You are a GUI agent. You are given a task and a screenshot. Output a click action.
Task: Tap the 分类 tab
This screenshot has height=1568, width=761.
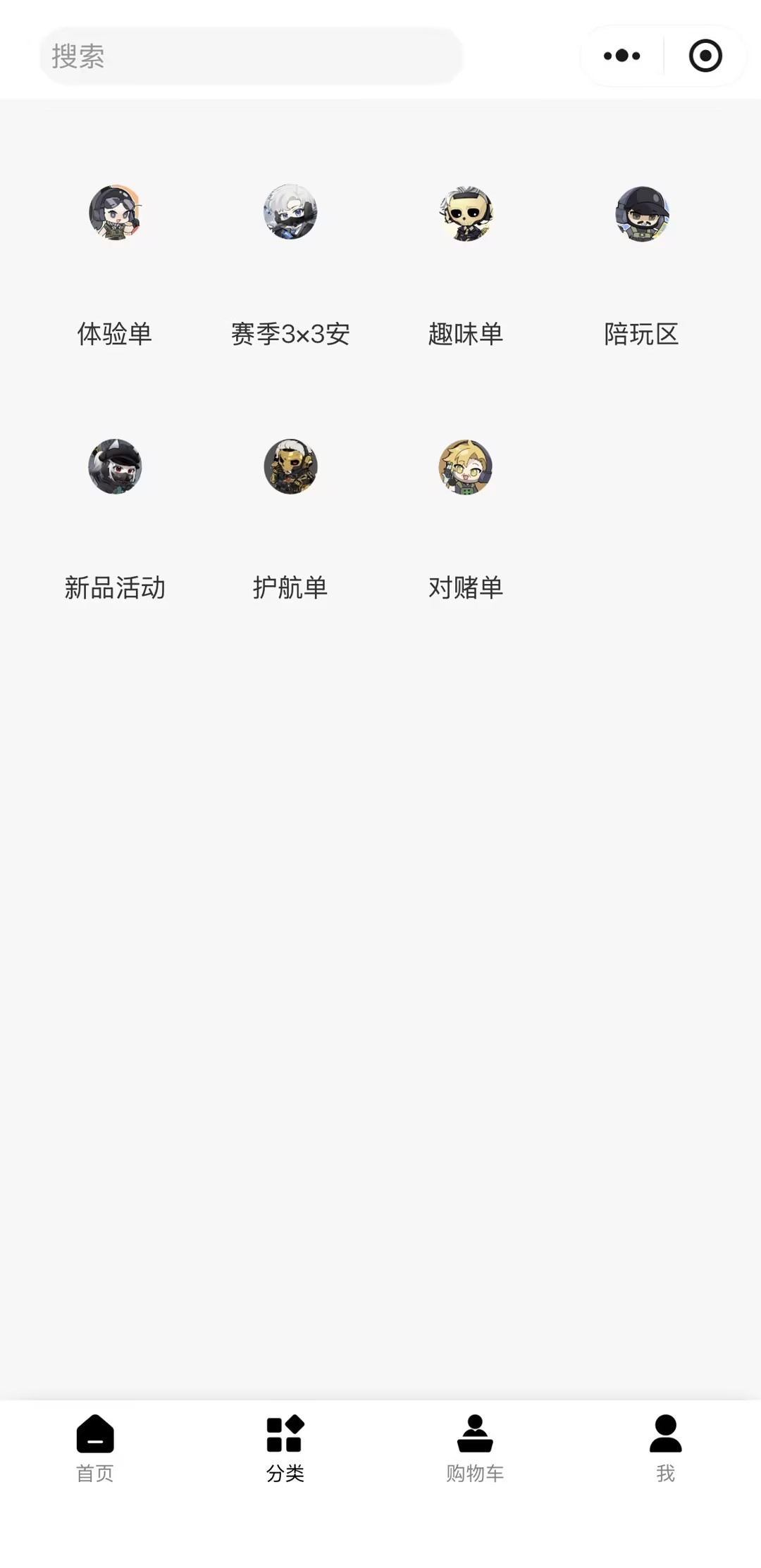[285, 1448]
